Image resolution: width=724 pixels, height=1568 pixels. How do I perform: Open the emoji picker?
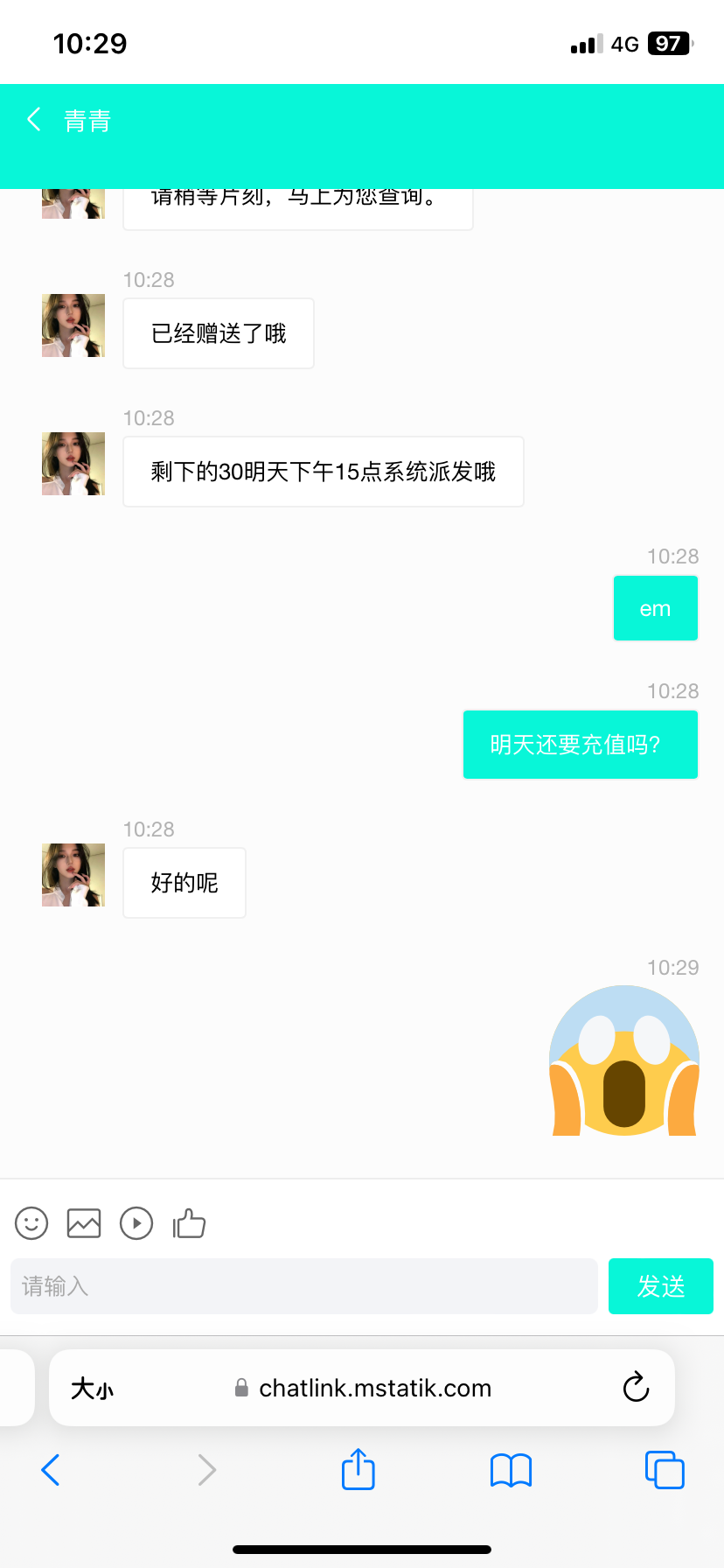click(31, 1223)
